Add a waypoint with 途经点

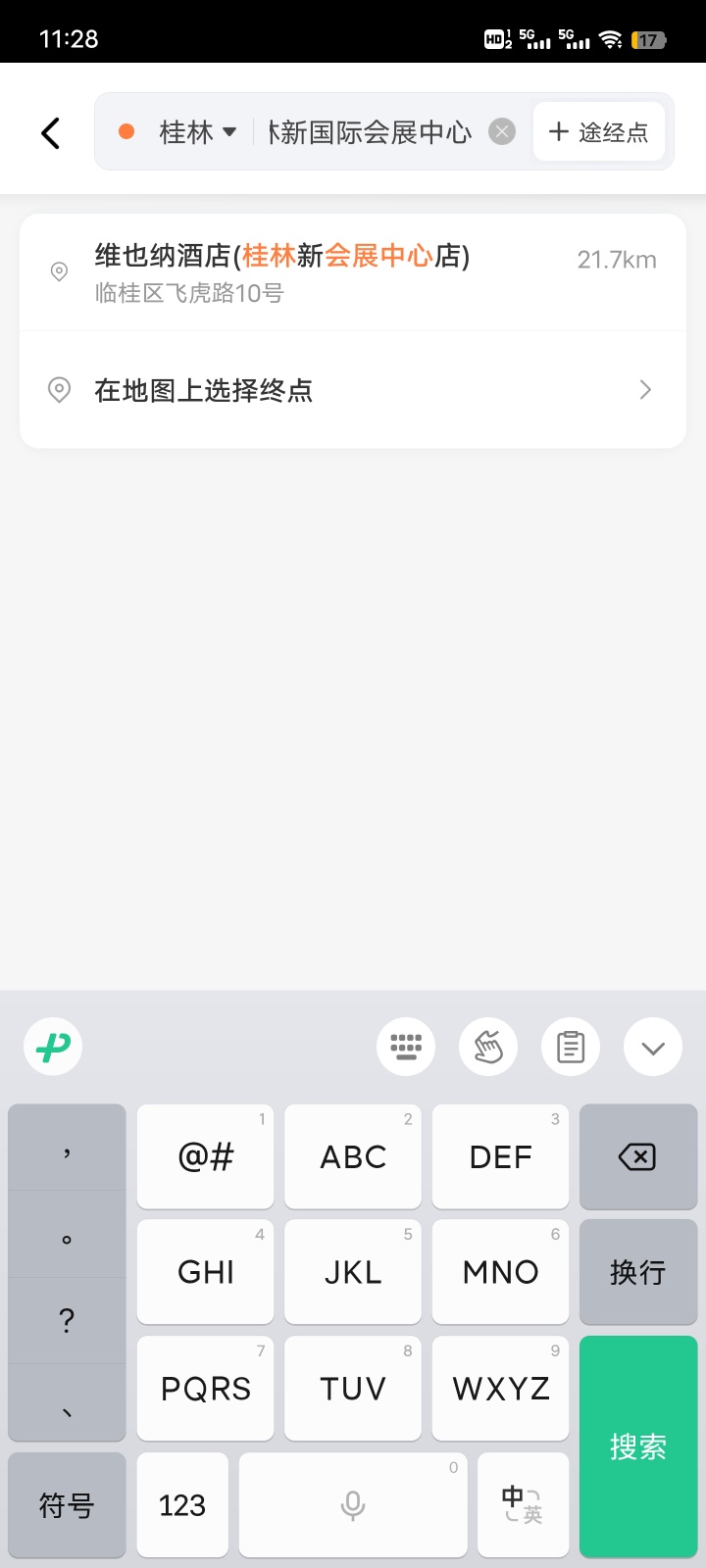[x=599, y=131]
